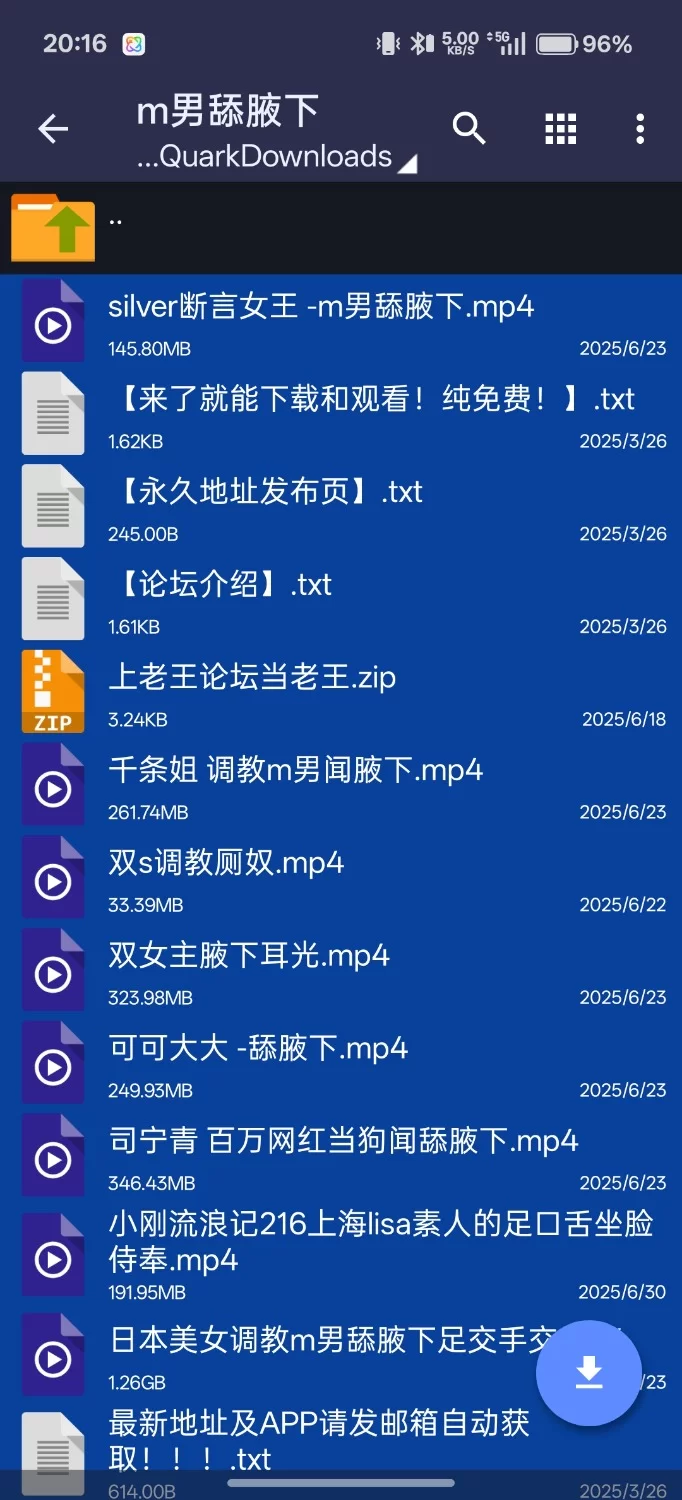Expand the QuarkDownloads path dropdown

pos(277,157)
